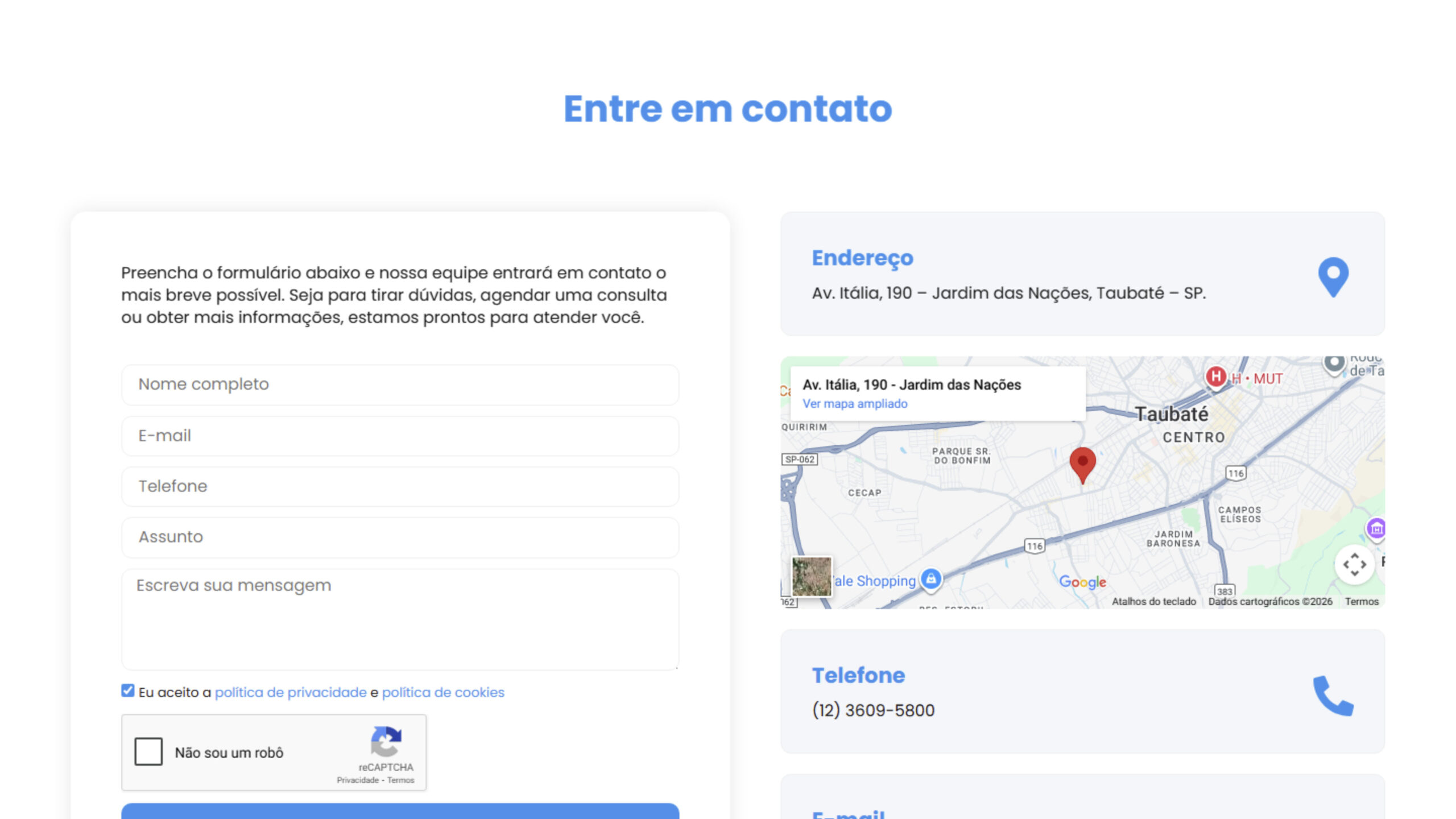1456x819 pixels.
Task: Enter the E-mail input field
Action: tap(400, 436)
